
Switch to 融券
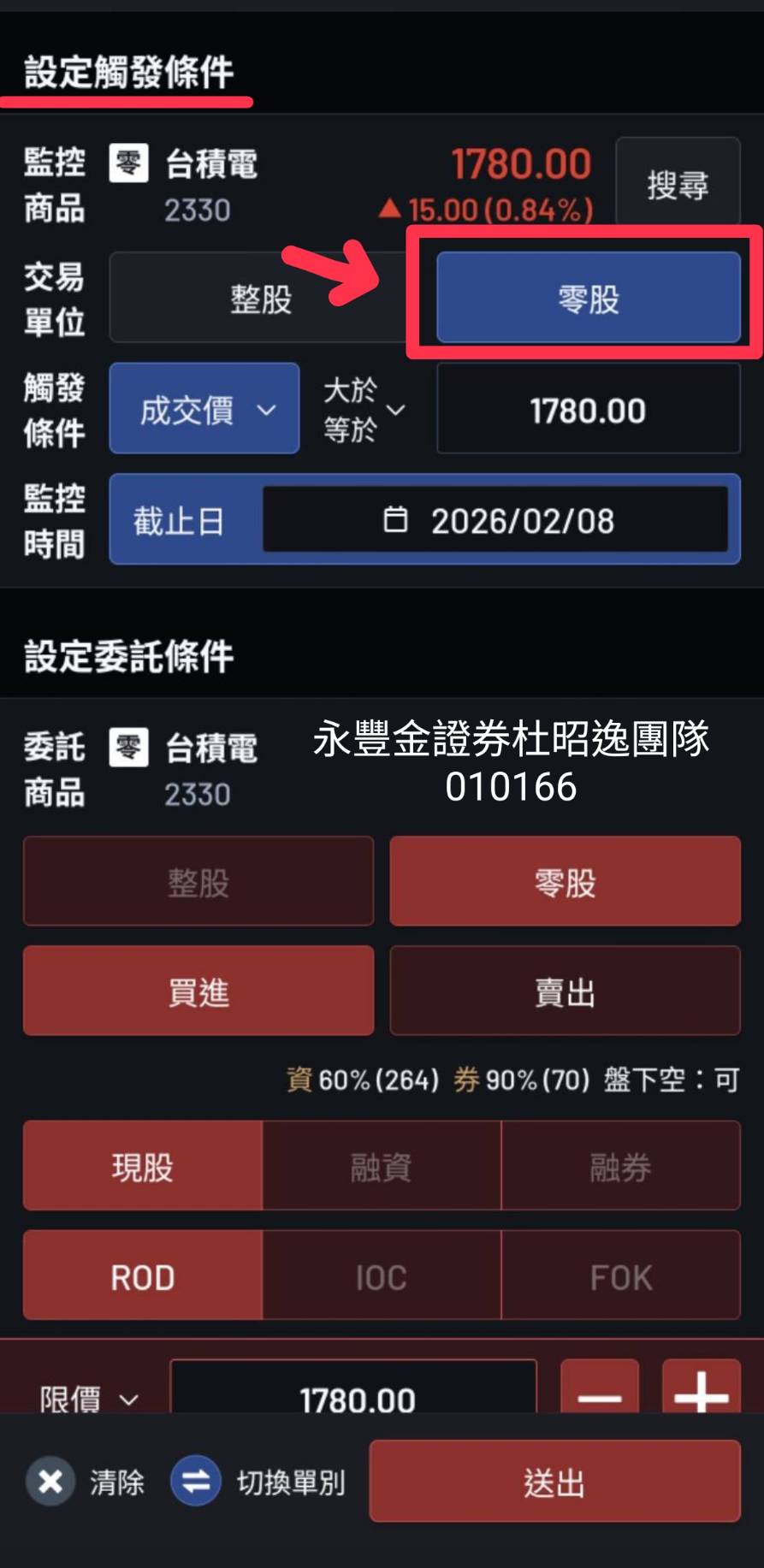click(620, 1166)
